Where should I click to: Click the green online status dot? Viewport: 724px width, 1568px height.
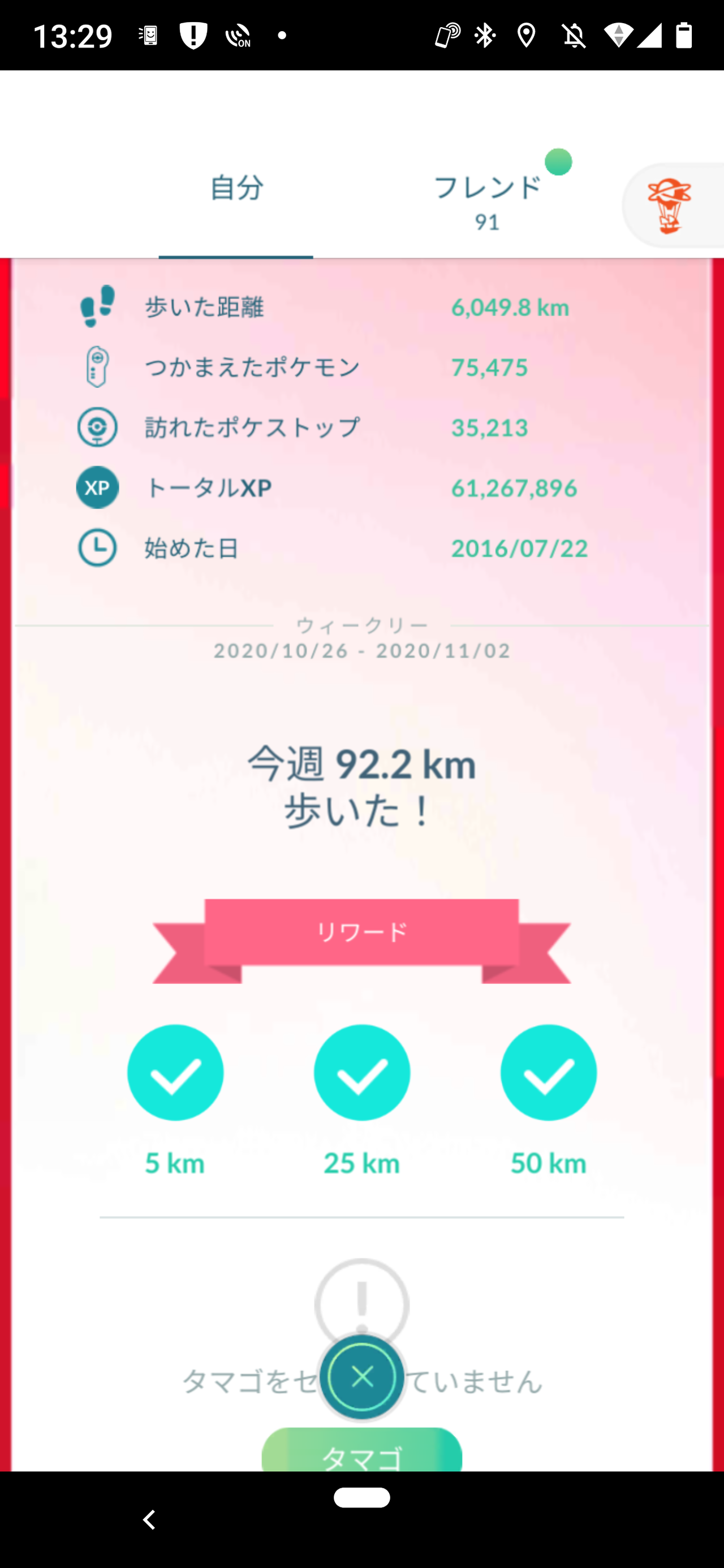point(558,161)
